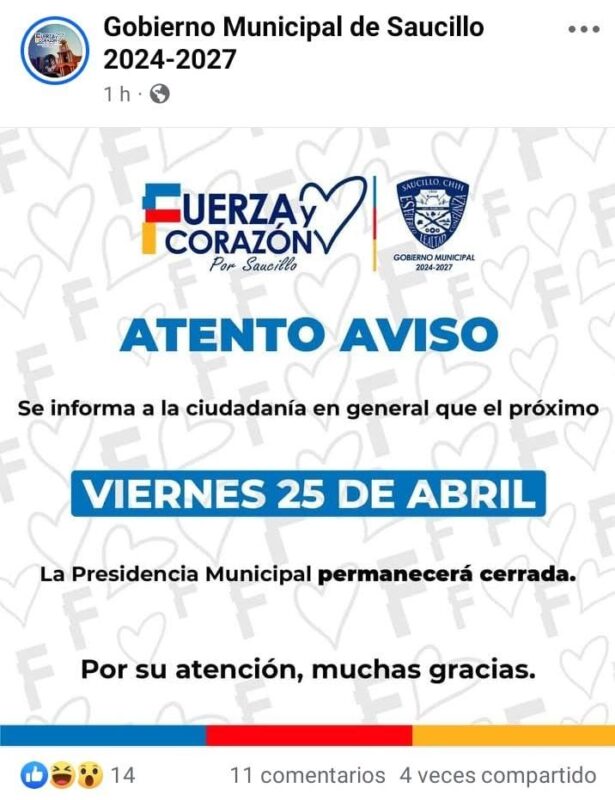View the 4 veces compartido list
The height and width of the screenshot is (800, 615).
pyautogui.click(x=498, y=775)
